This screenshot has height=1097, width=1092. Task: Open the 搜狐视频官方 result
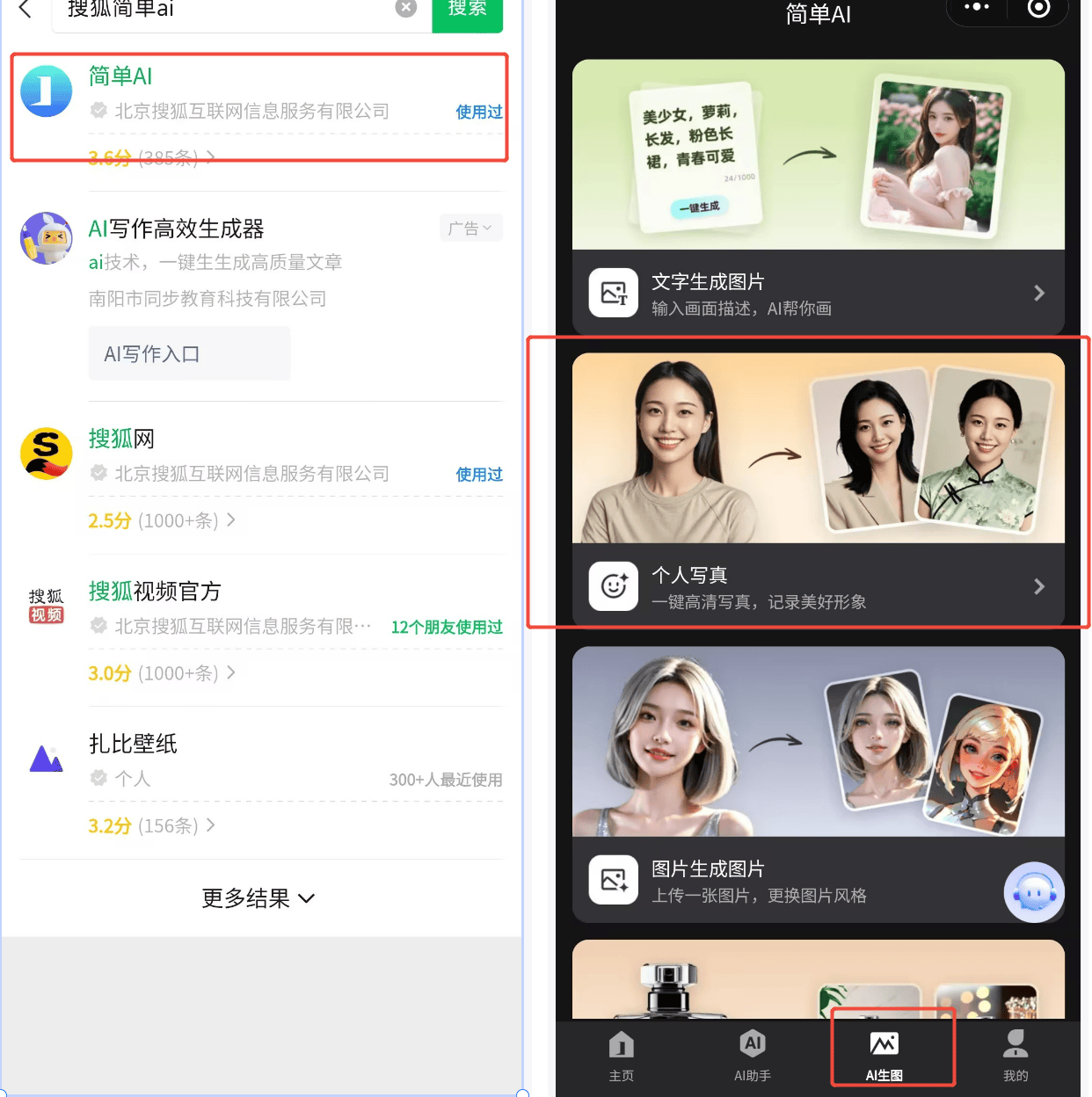tap(155, 592)
